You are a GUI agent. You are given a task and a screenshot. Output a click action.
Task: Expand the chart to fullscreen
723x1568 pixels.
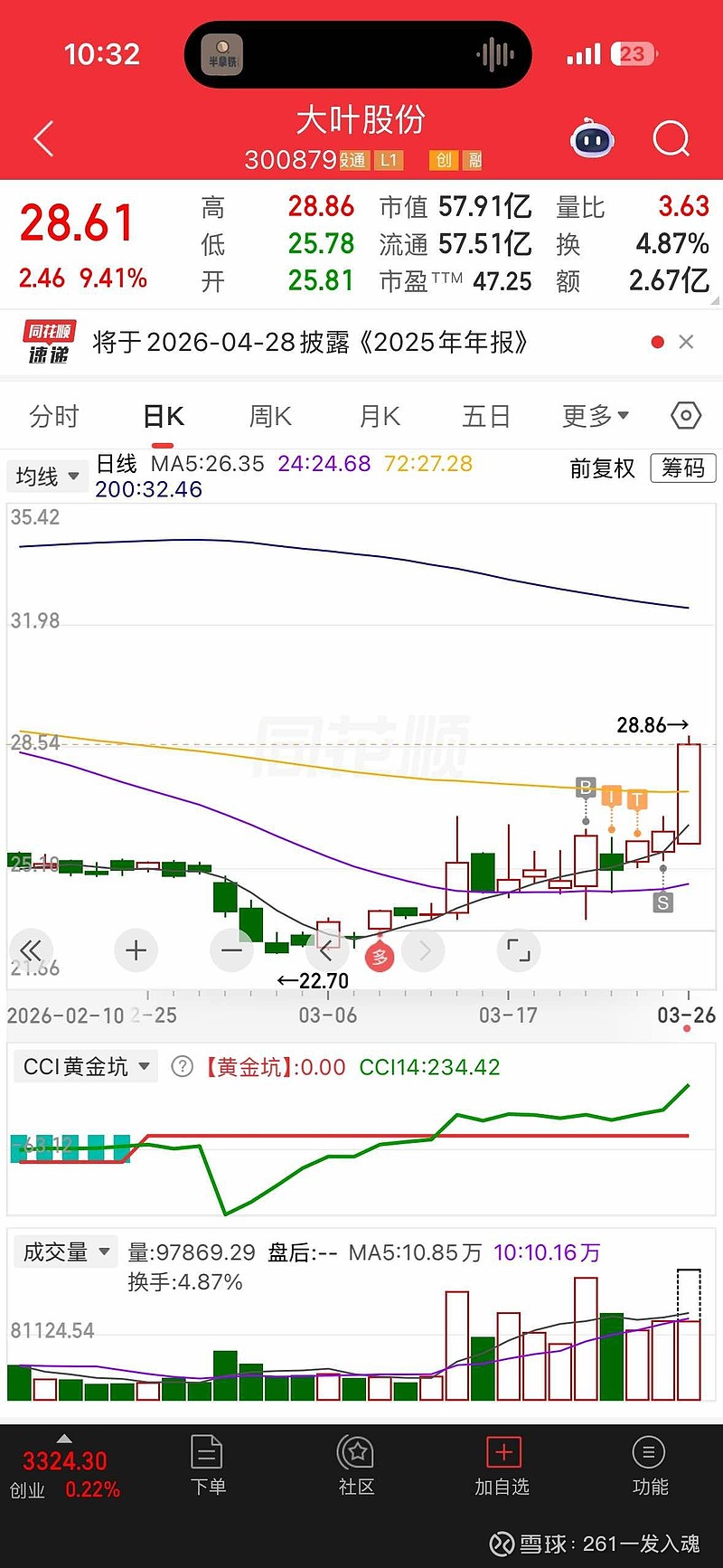coord(519,950)
